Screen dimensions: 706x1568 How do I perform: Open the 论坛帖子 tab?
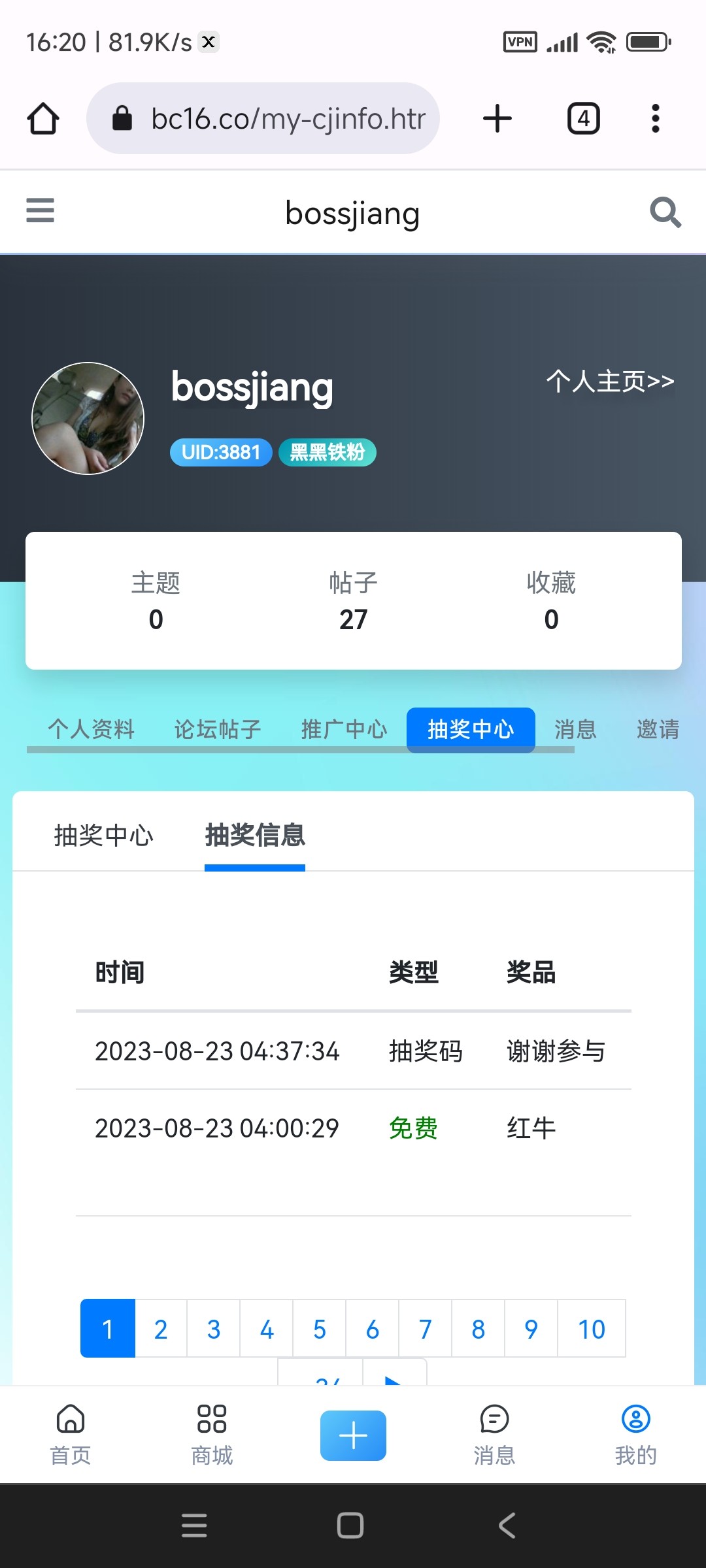coord(218,730)
